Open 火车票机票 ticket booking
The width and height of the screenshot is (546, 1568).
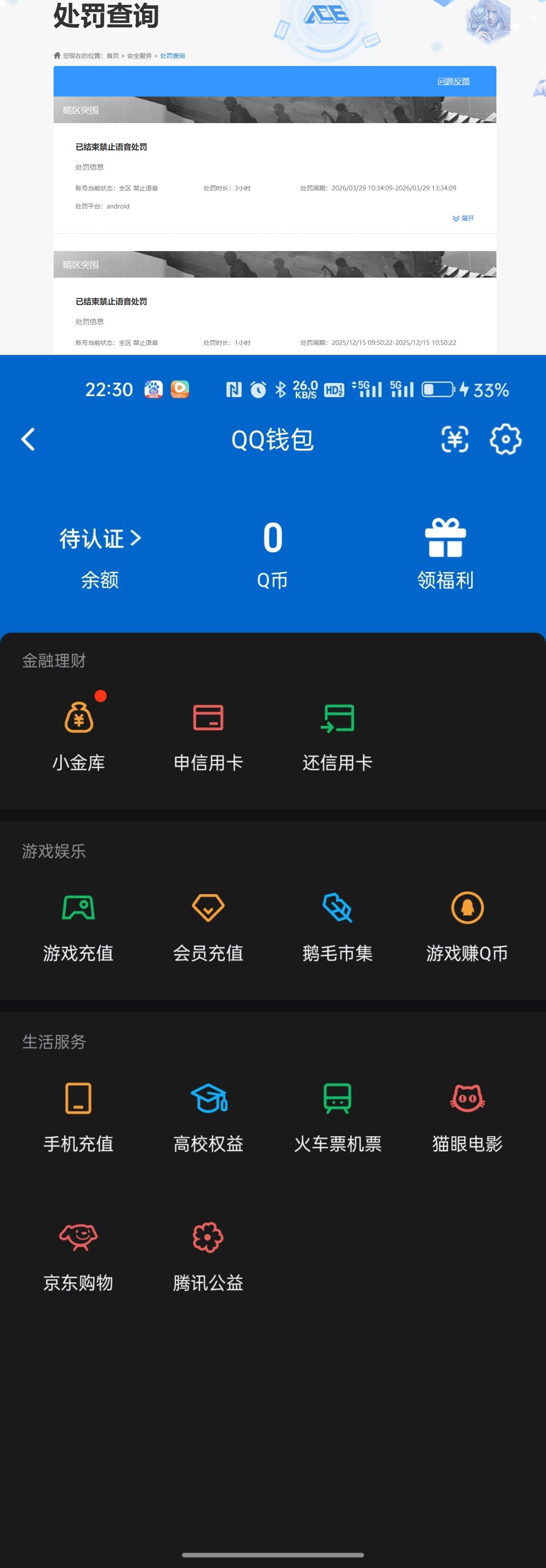click(x=337, y=1117)
